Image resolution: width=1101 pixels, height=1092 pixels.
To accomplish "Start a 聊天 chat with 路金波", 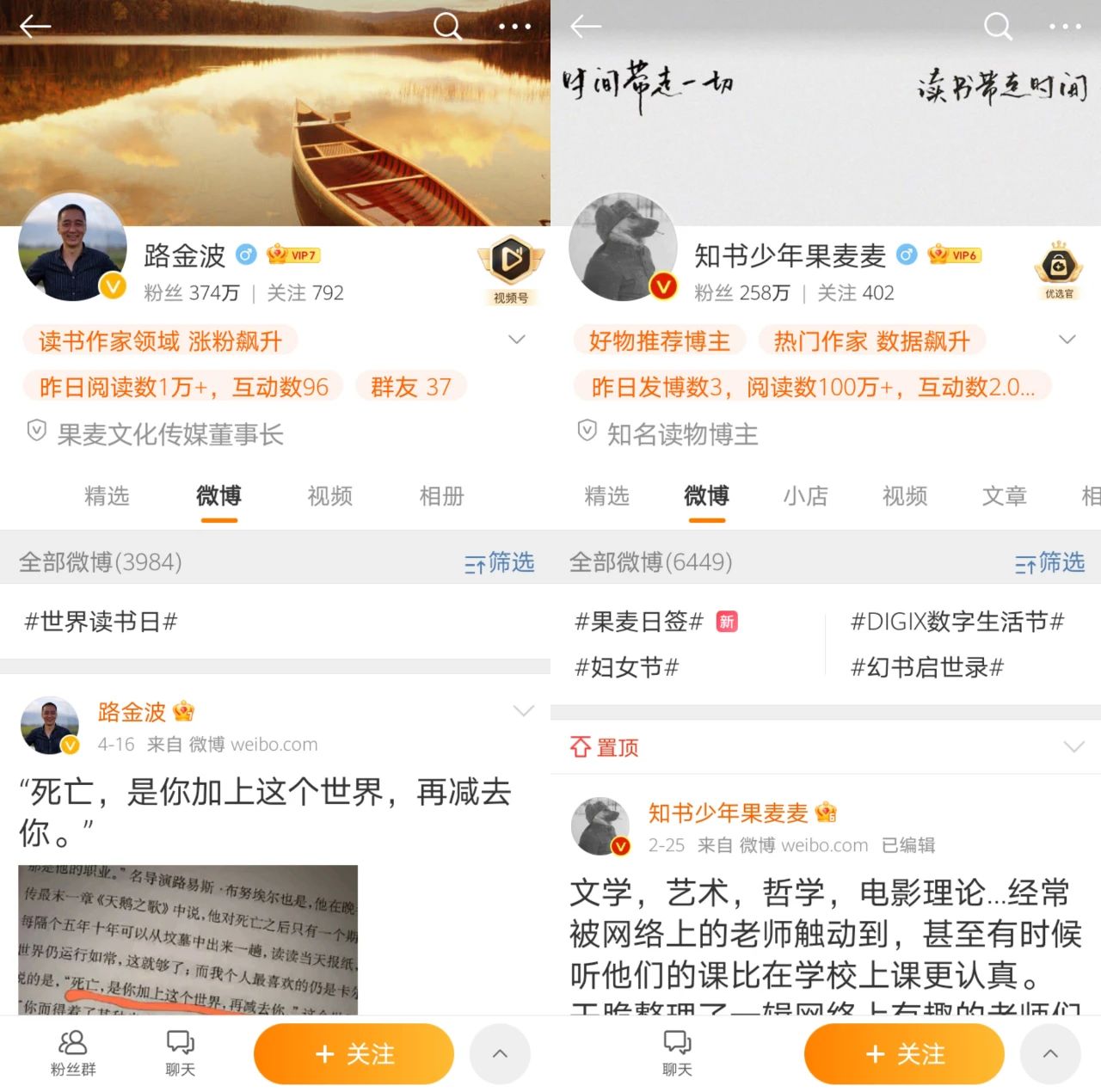I will pyautogui.click(x=180, y=1052).
